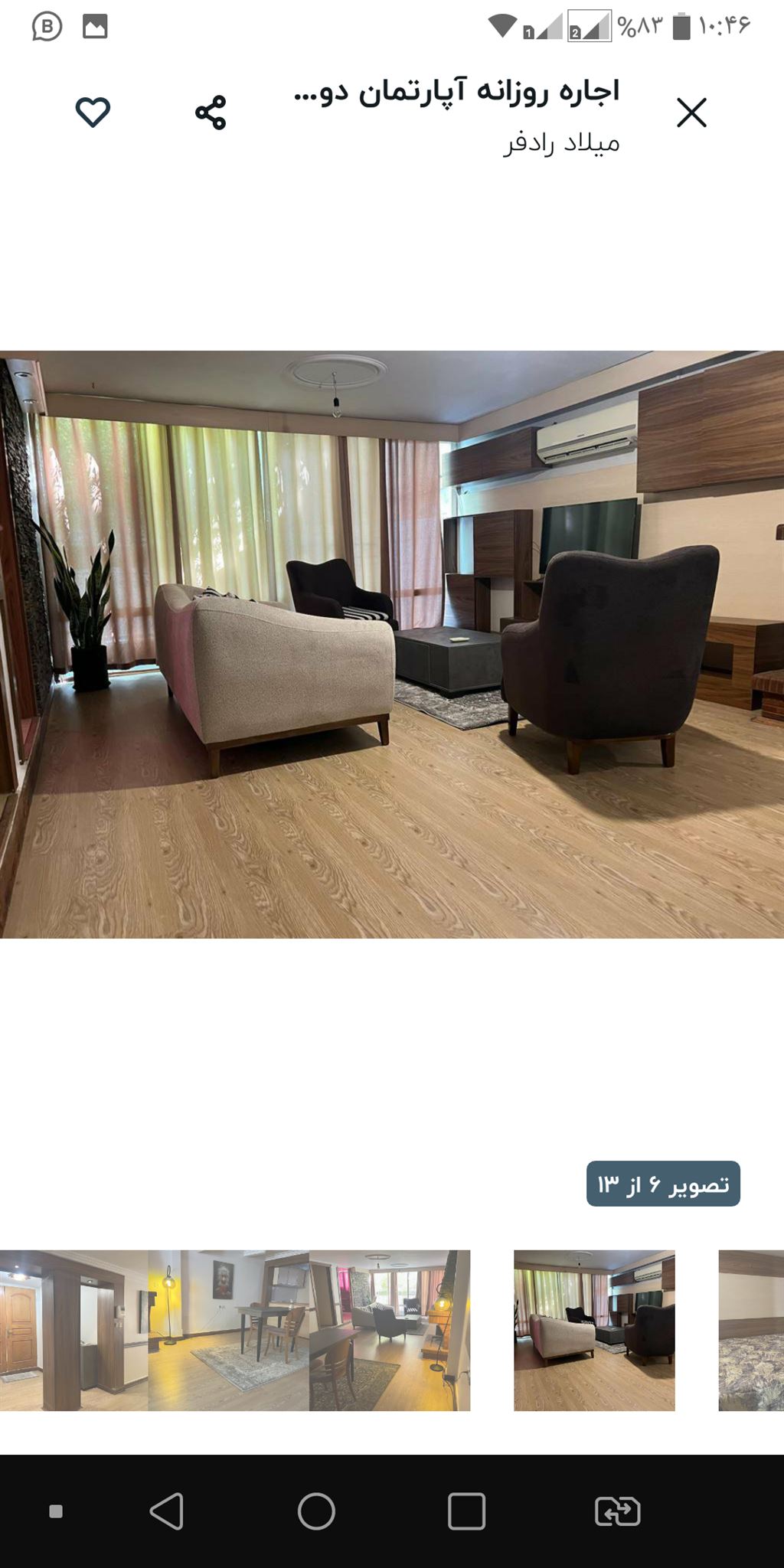Select the living room with lamp thumbnail
This screenshot has height=1568, width=784.
point(389,1330)
